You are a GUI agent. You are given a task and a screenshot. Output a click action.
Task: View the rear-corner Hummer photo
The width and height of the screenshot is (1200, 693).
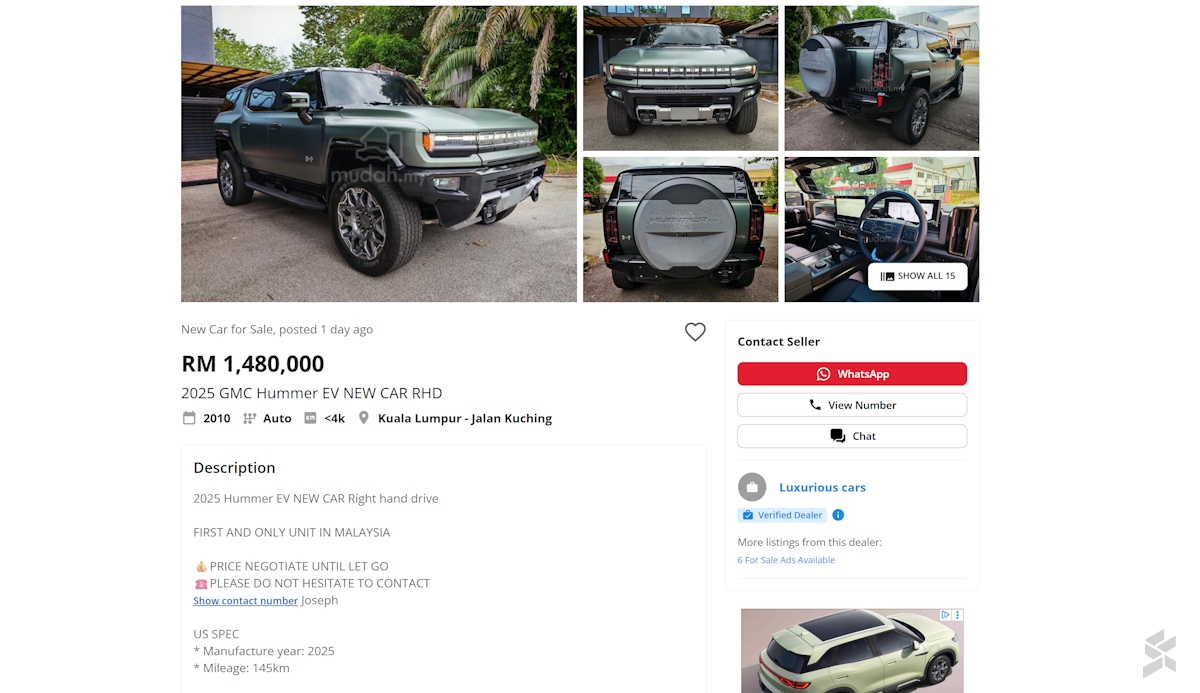(x=881, y=78)
